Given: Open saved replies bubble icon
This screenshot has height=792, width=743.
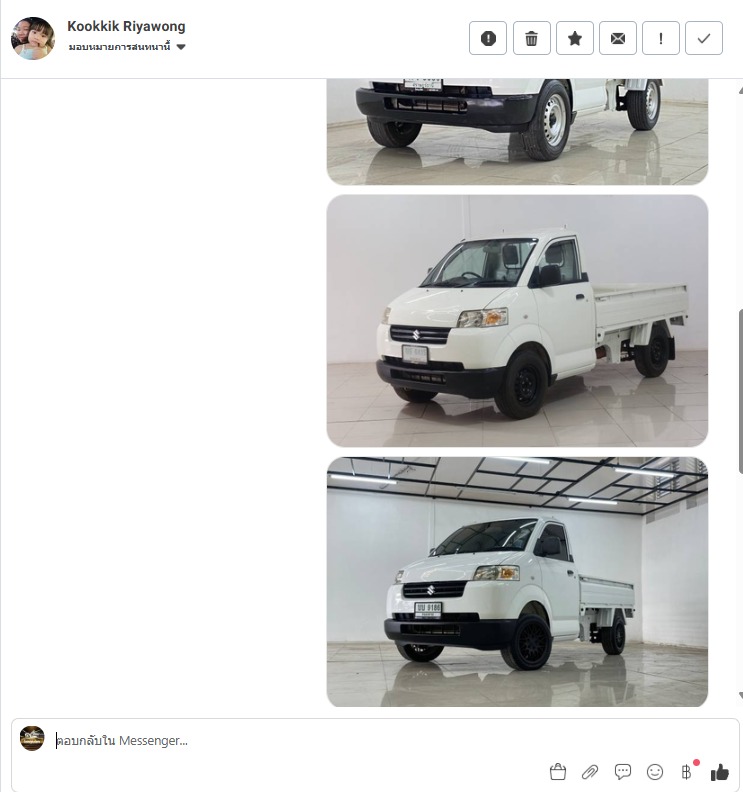Looking at the screenshot, I should point(623,772).
